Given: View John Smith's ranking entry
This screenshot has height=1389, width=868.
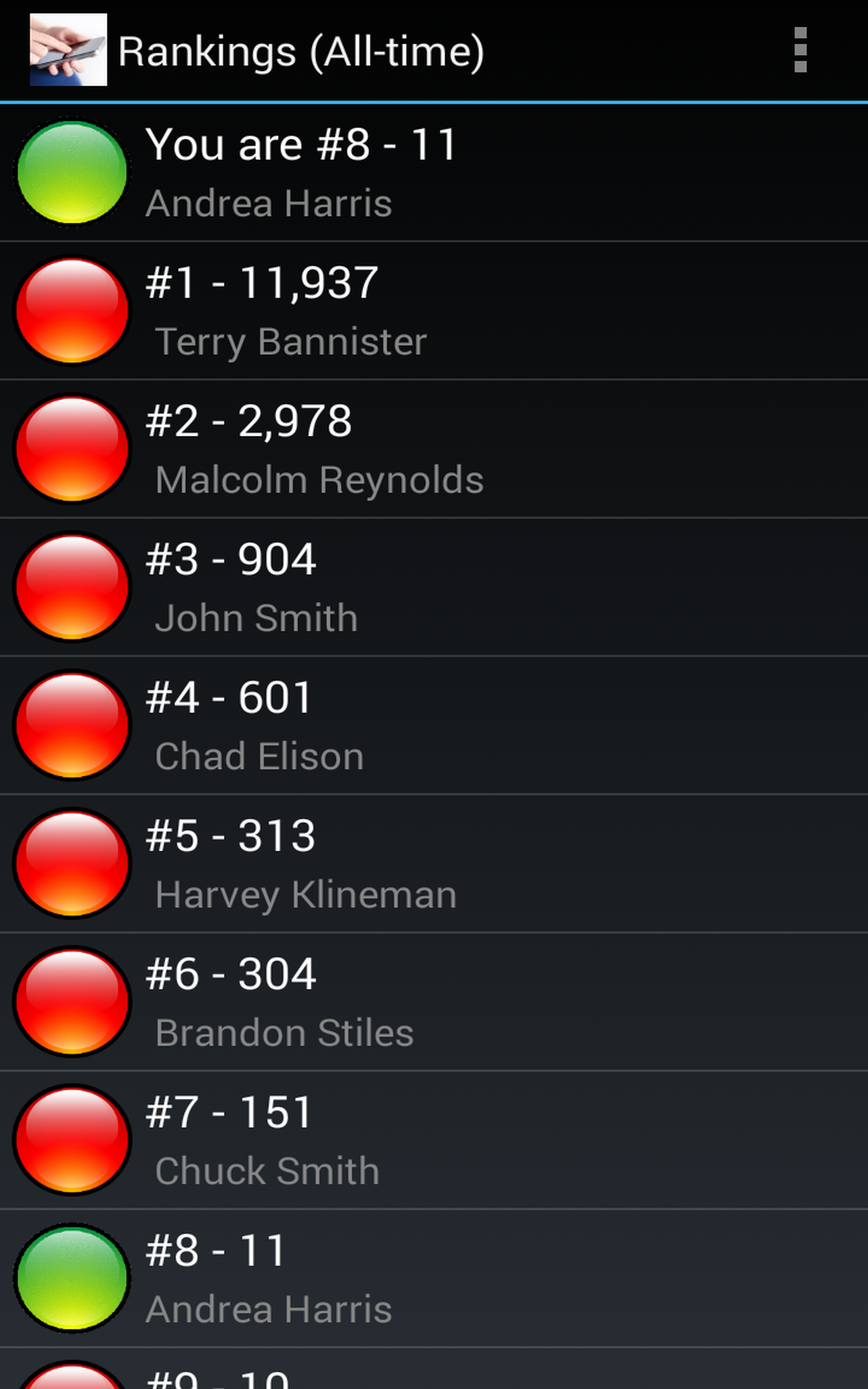Looking at the screenshot, I should click(x=434, y=587).
